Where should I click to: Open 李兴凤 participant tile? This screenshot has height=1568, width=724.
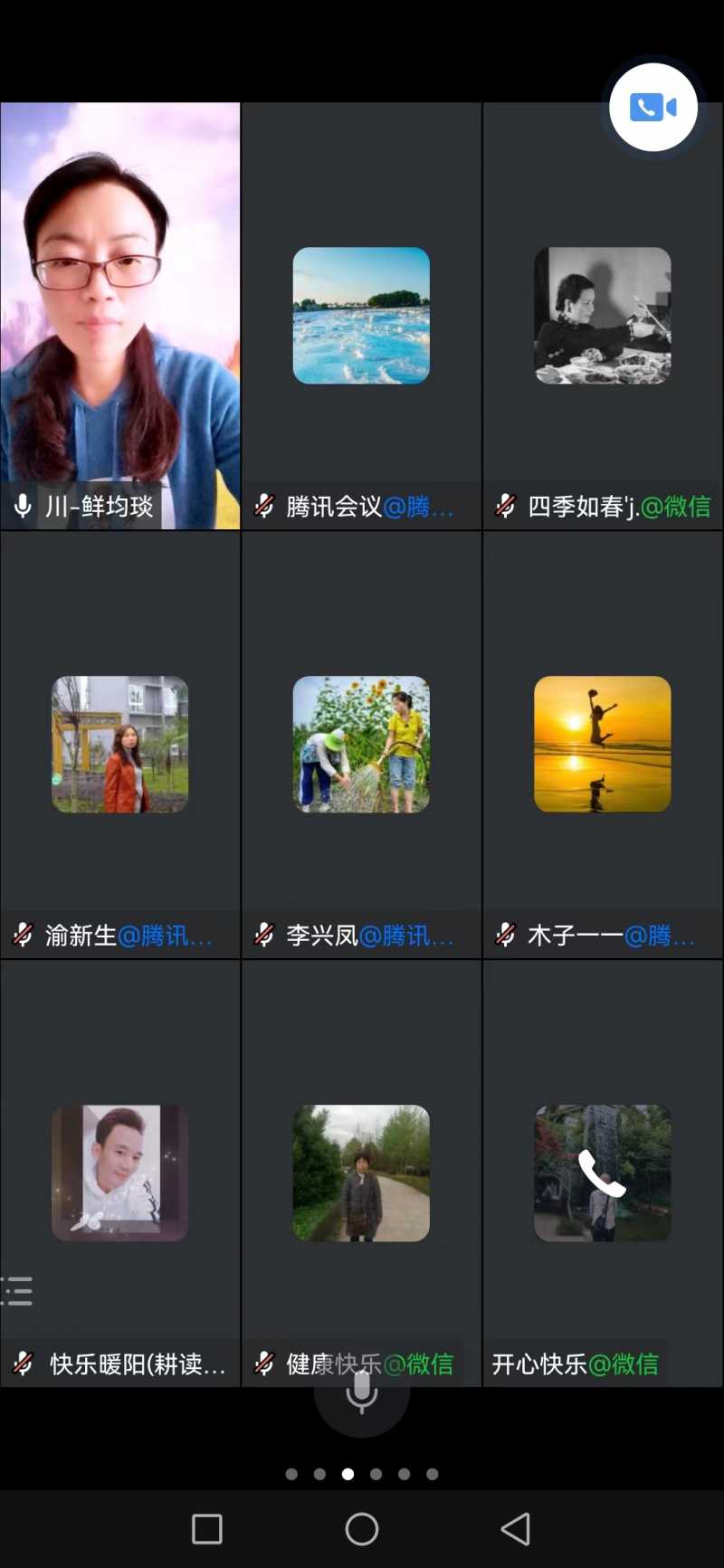tap(361, 744)
